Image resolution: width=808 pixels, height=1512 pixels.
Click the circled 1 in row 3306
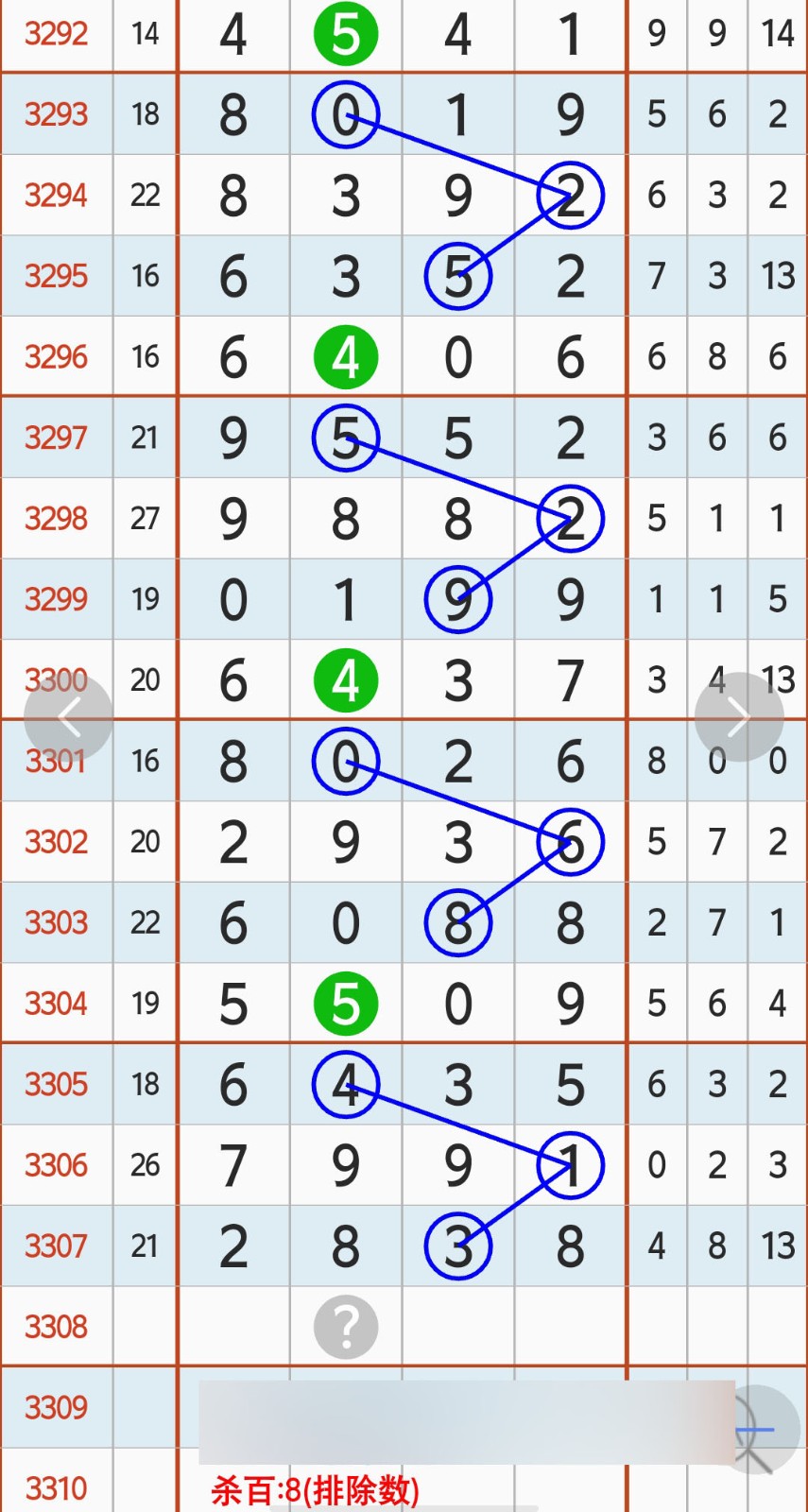[570, 1165]
